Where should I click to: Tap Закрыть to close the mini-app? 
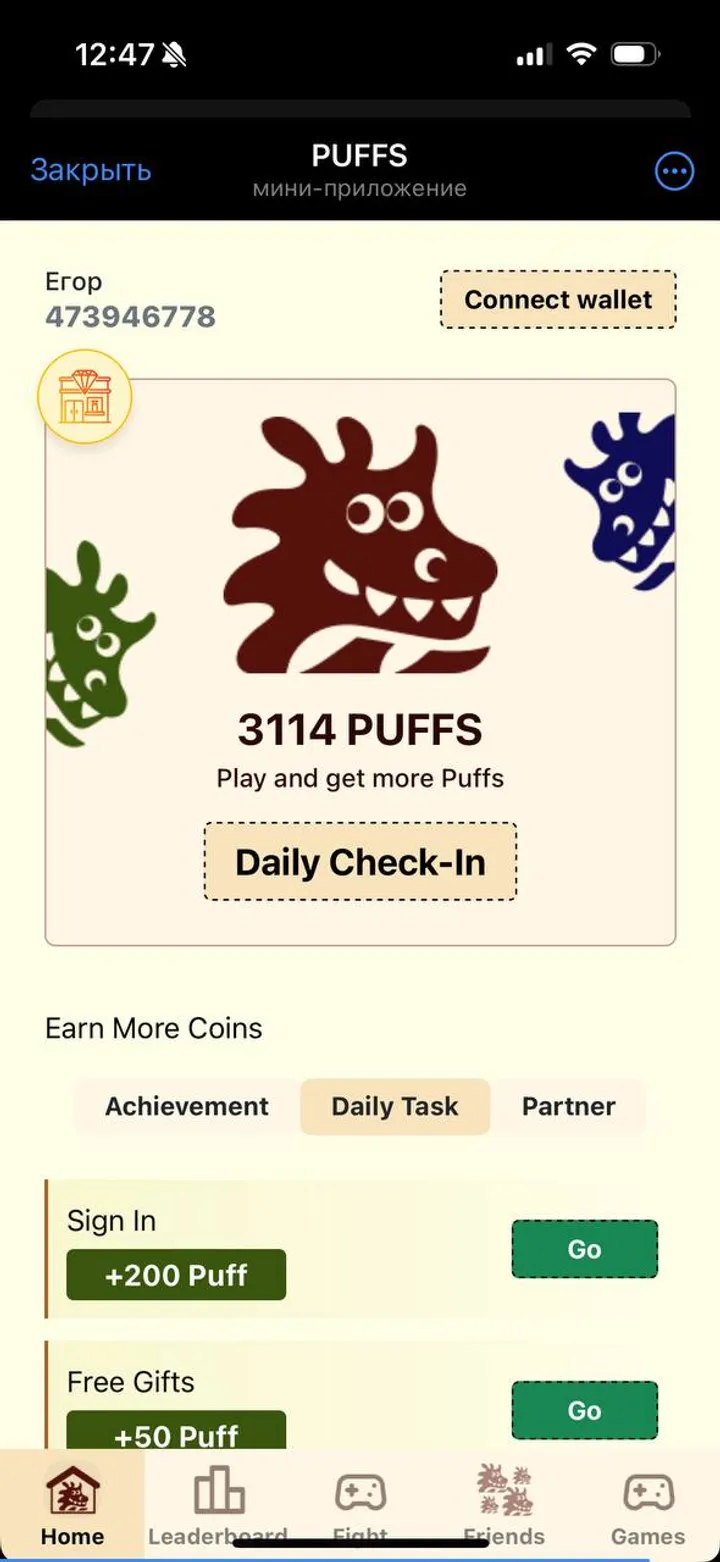click(x=91, y=170)
